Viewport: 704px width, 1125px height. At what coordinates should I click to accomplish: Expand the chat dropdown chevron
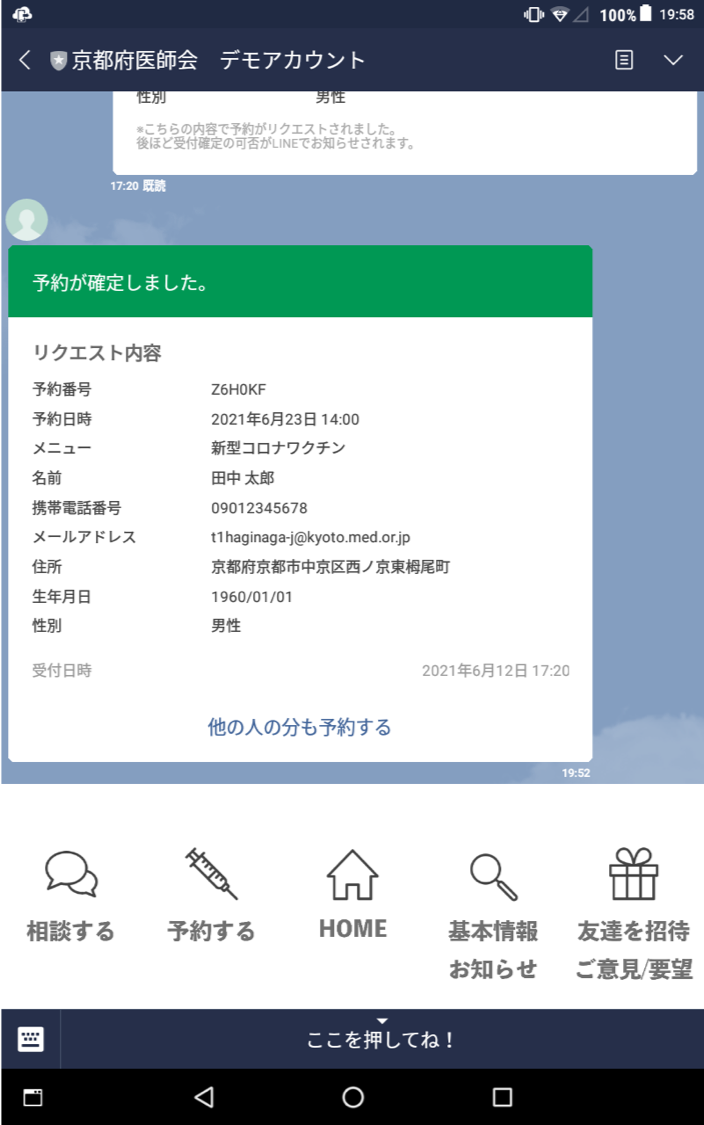[x=673, y=60]
